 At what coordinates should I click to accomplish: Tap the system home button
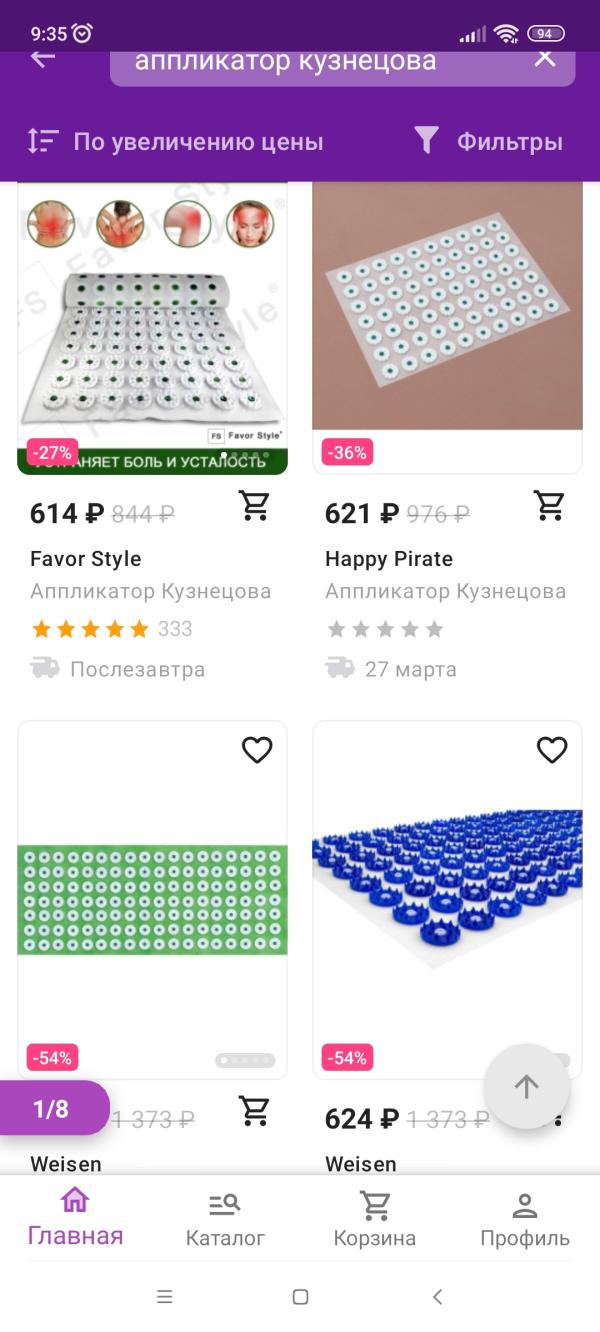(x=300, y=1297)
